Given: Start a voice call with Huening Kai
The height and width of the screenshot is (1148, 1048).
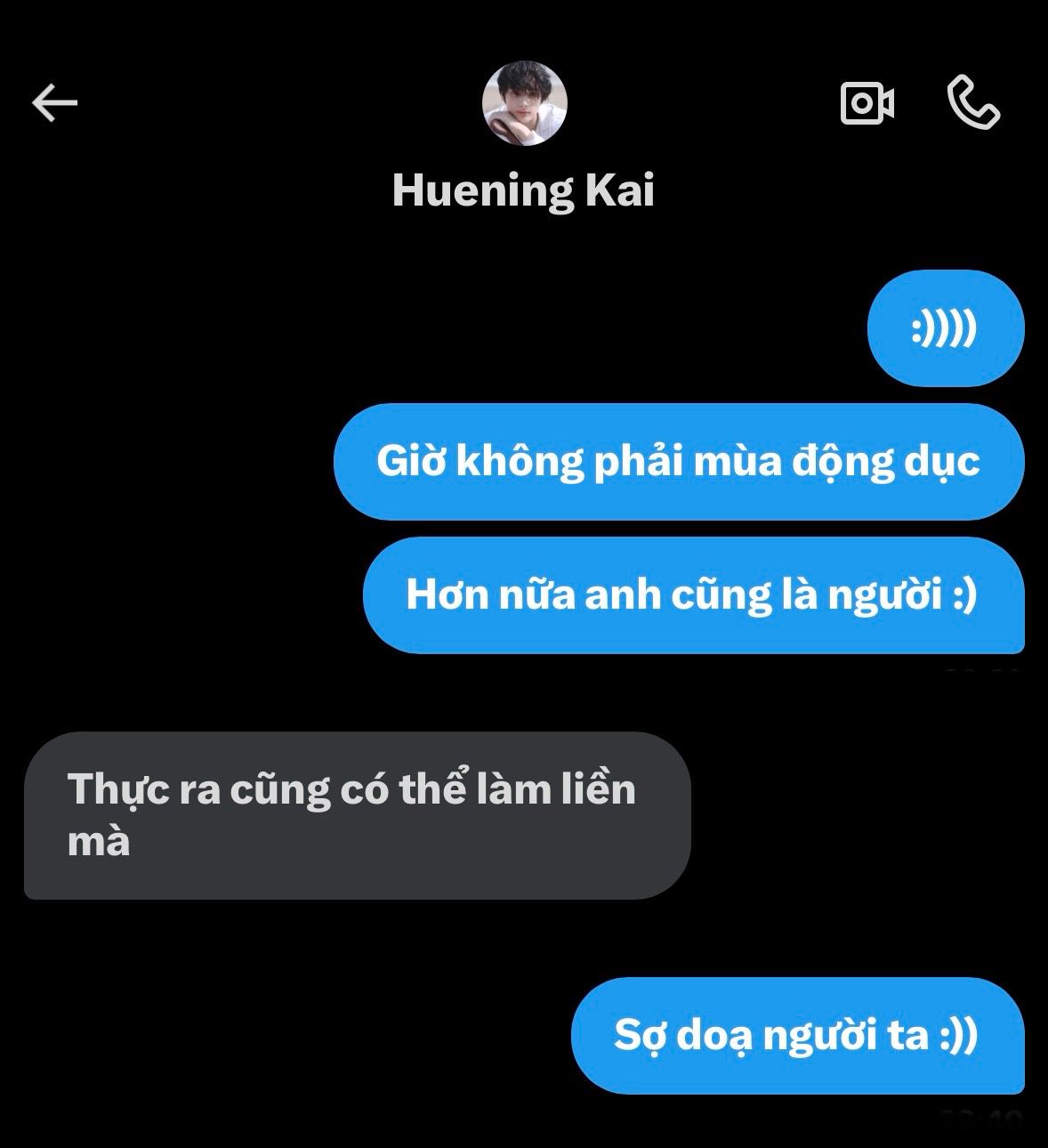Looking at the screenshot, I should coord(973,103).
